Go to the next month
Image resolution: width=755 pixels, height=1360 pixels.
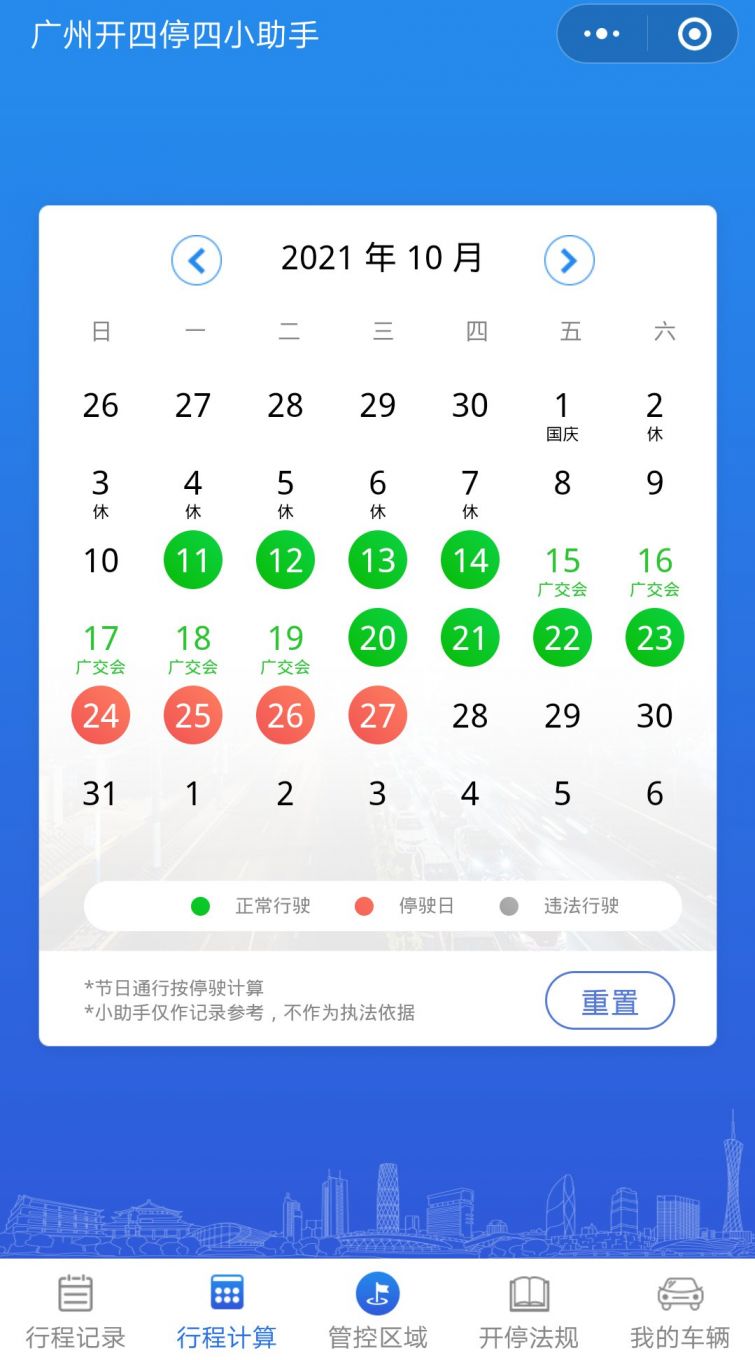(x=569, y=261)
